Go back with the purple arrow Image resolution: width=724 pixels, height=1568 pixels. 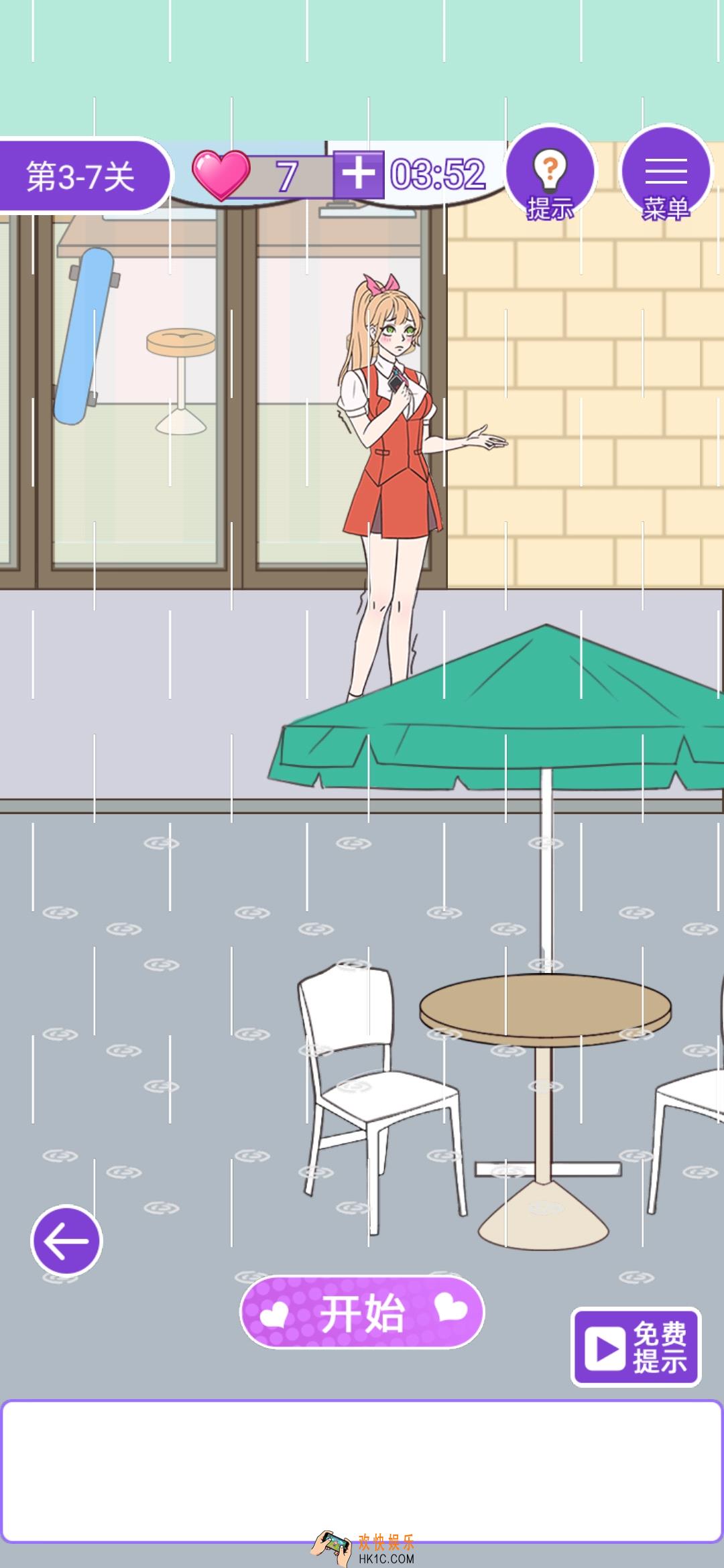click(66, 1240)
